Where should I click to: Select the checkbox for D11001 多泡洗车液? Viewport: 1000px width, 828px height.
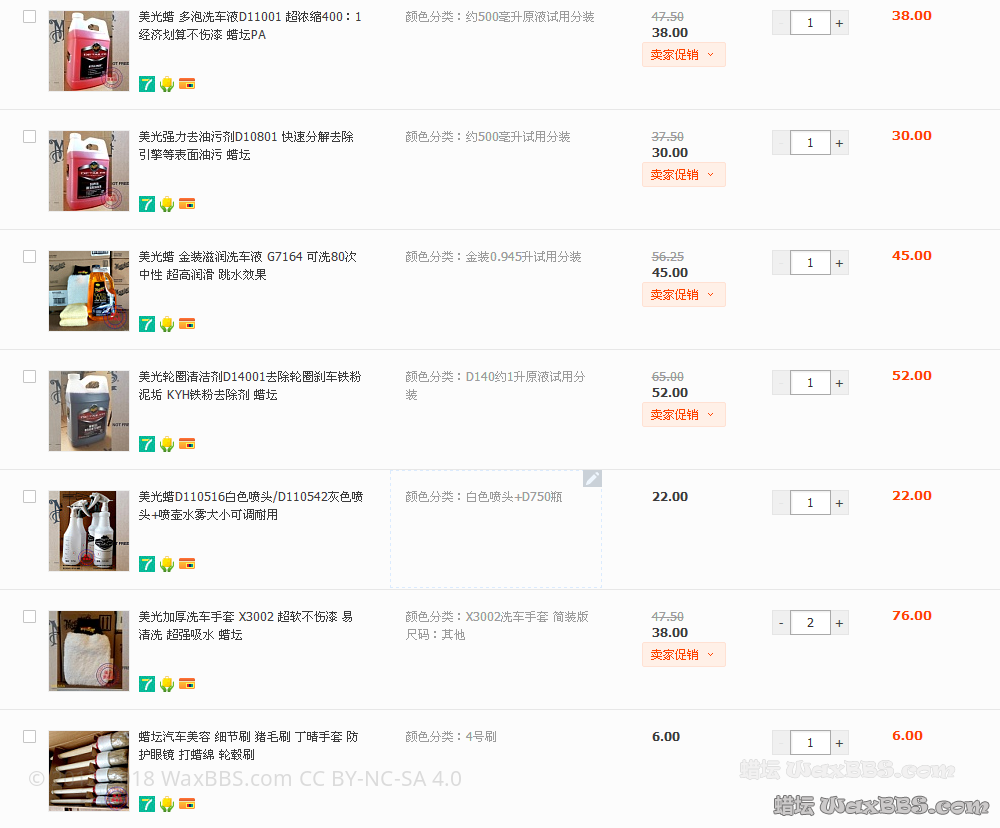click(x=29, y=17)
